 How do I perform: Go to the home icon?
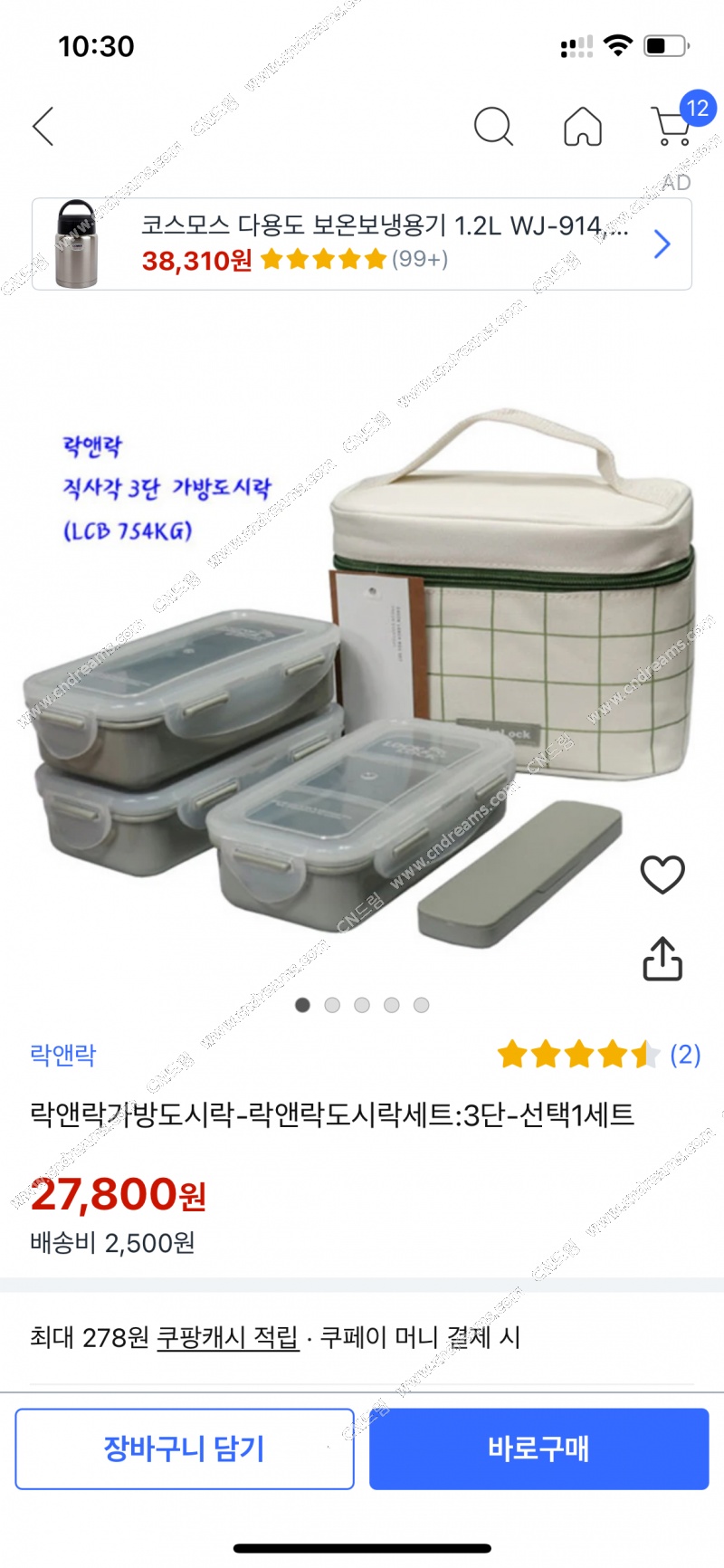pos(583,126)
